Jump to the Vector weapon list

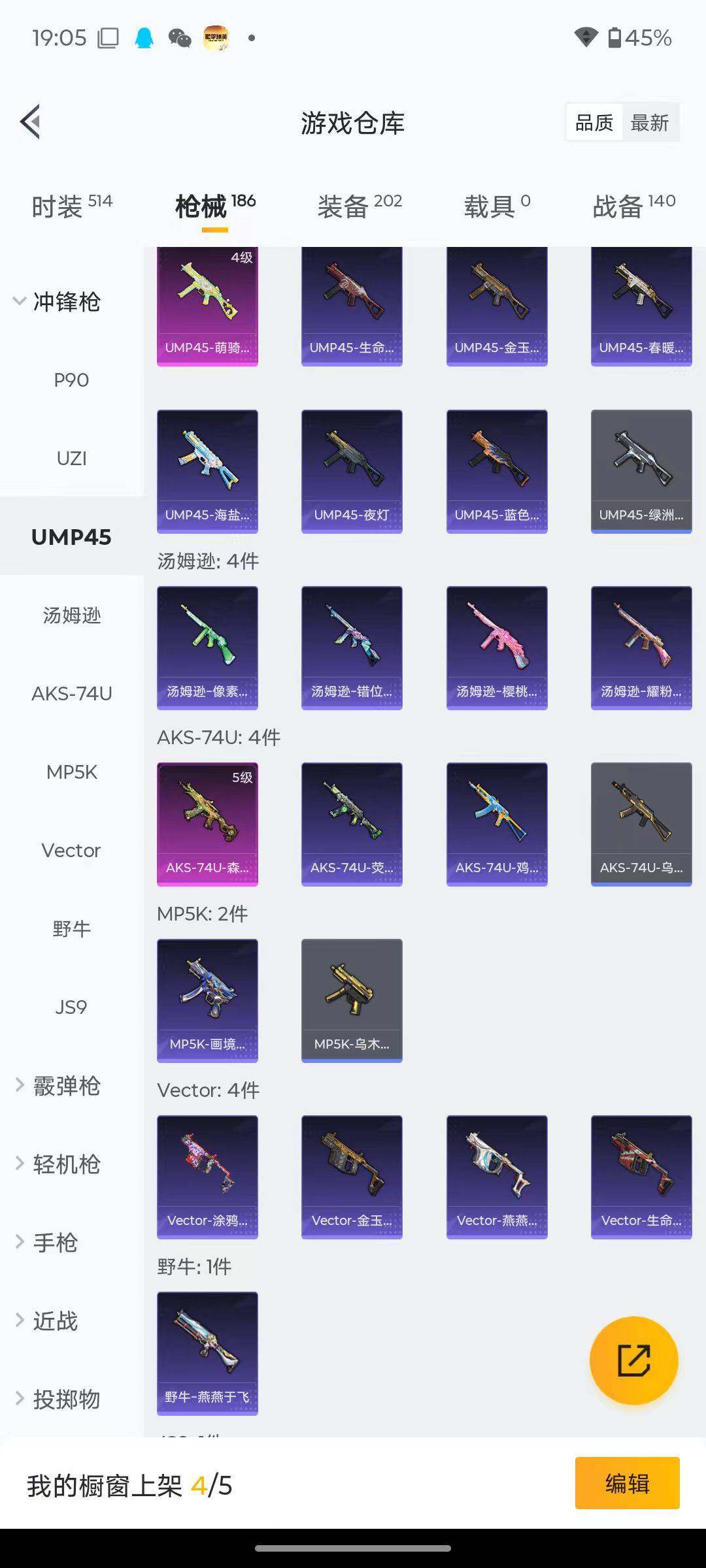[x=71, y=851]
